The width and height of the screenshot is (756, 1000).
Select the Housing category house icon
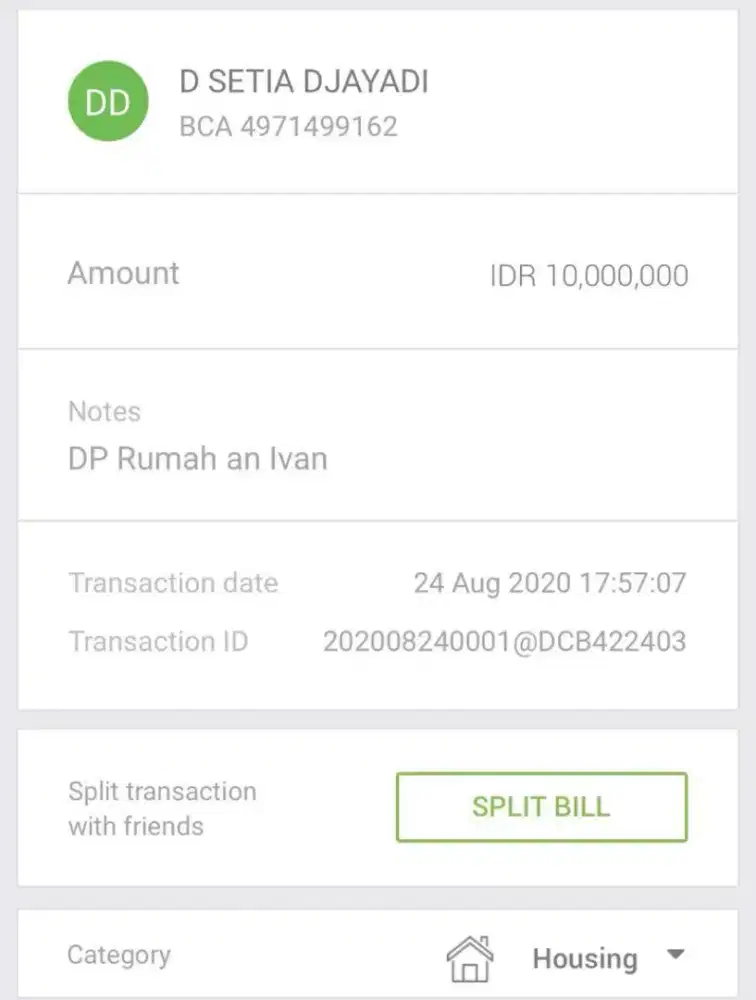[x=471, y=956]
